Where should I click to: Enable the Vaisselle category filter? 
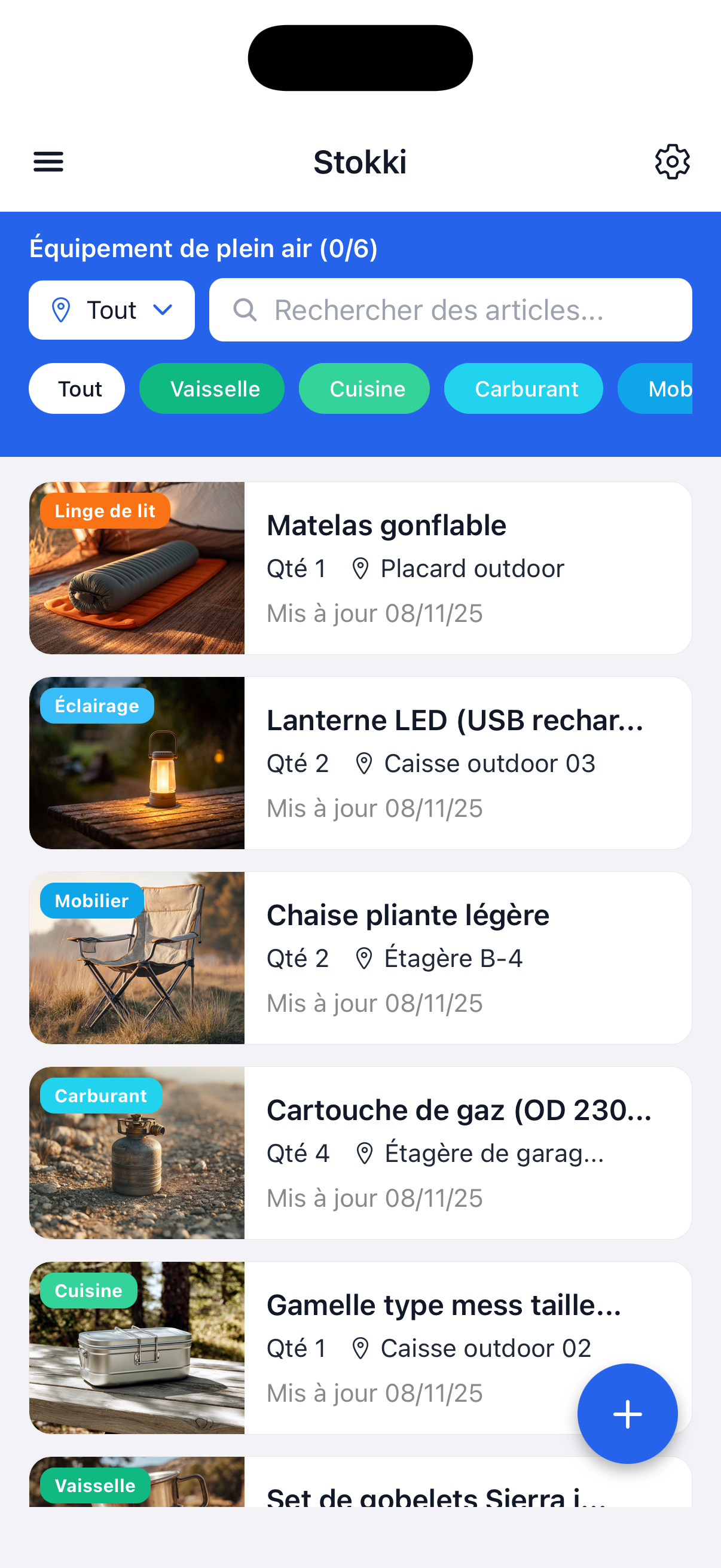[211, 388]
